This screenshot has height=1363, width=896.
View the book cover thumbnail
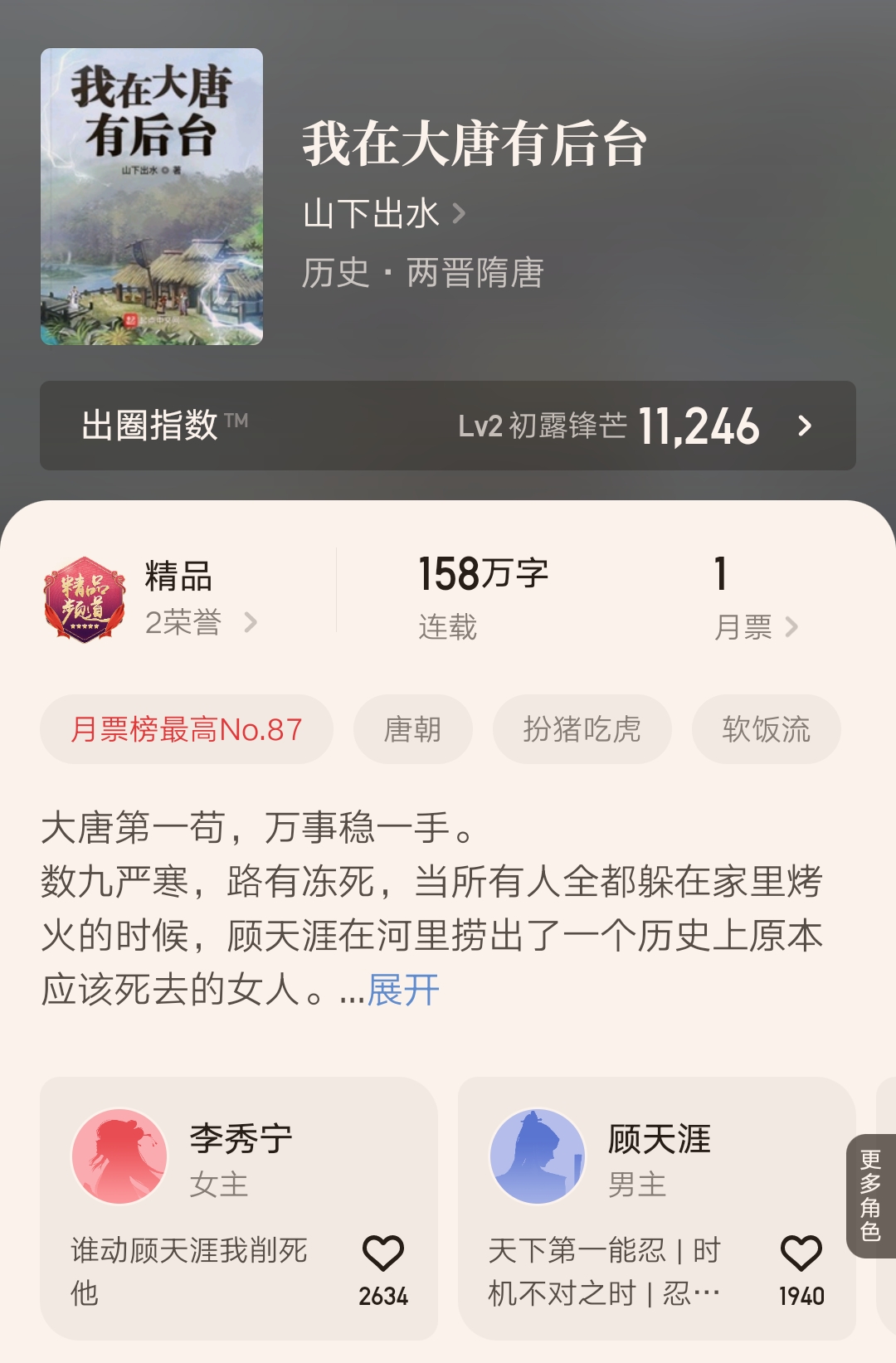coord(151,197)
